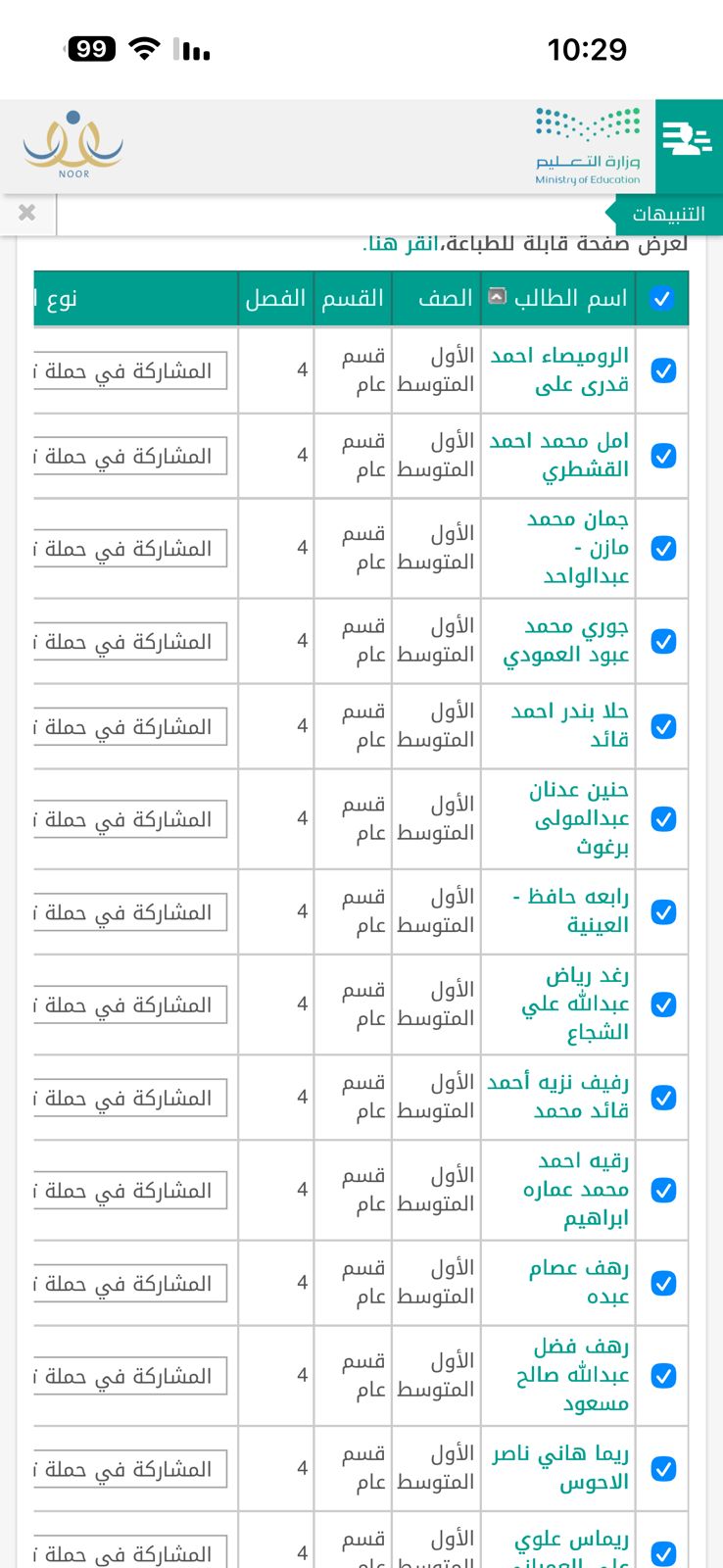
Task: Open type dropdown for رهف فضل عبدالله صالح
Action: pyautogui.click(x=129, y=1376)
